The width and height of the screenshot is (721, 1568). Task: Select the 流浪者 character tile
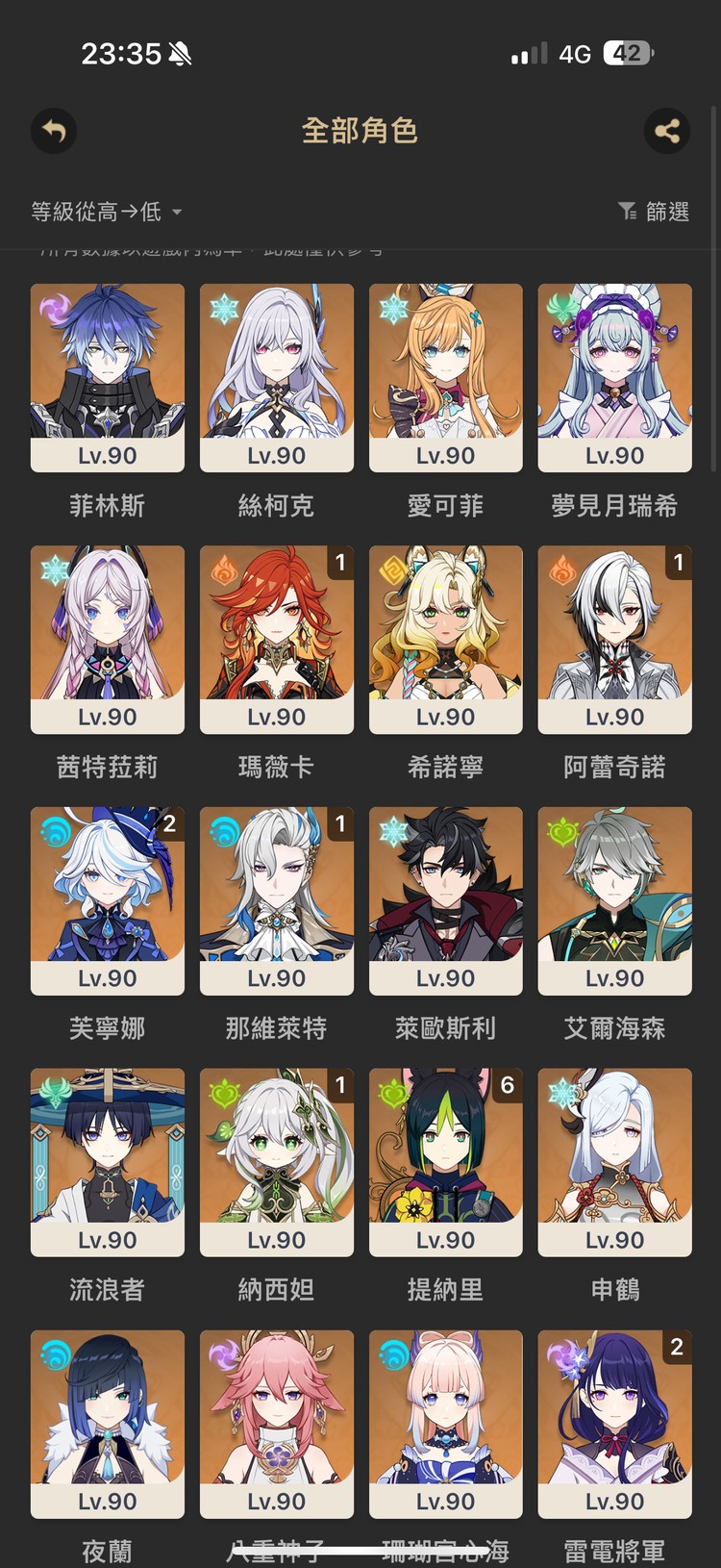108,1162
